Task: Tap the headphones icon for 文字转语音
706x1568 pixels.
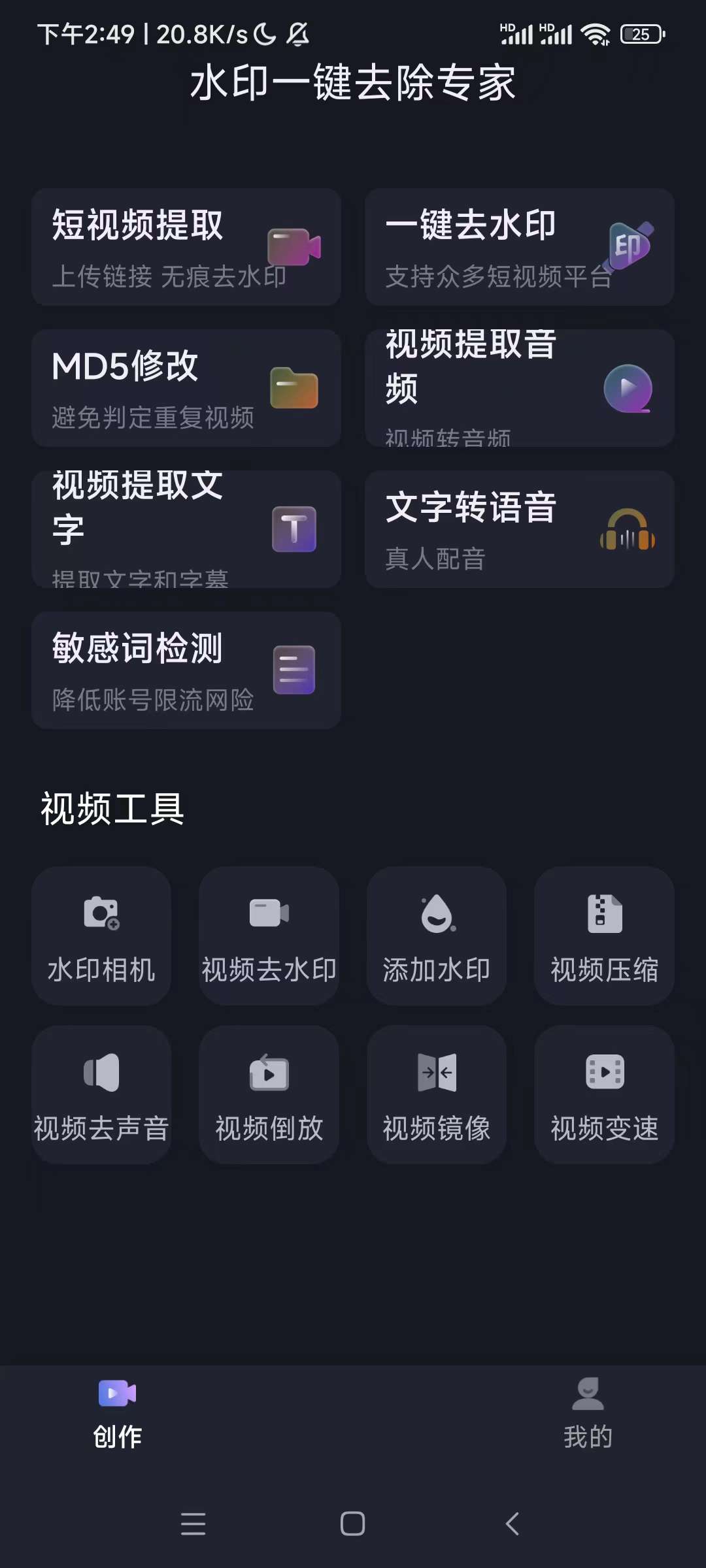Action: [626, 534]
